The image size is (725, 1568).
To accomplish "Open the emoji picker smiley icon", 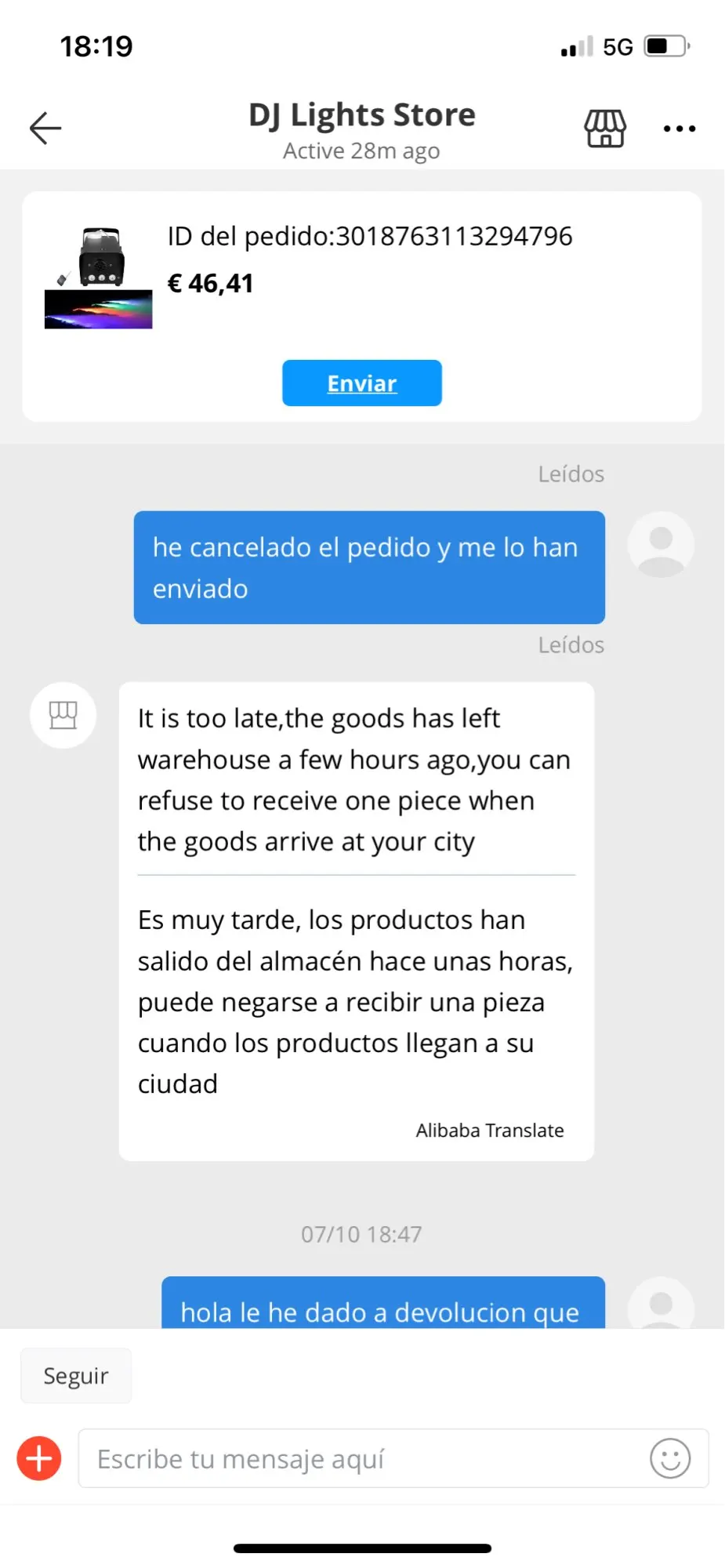I will coord(670,1458).
